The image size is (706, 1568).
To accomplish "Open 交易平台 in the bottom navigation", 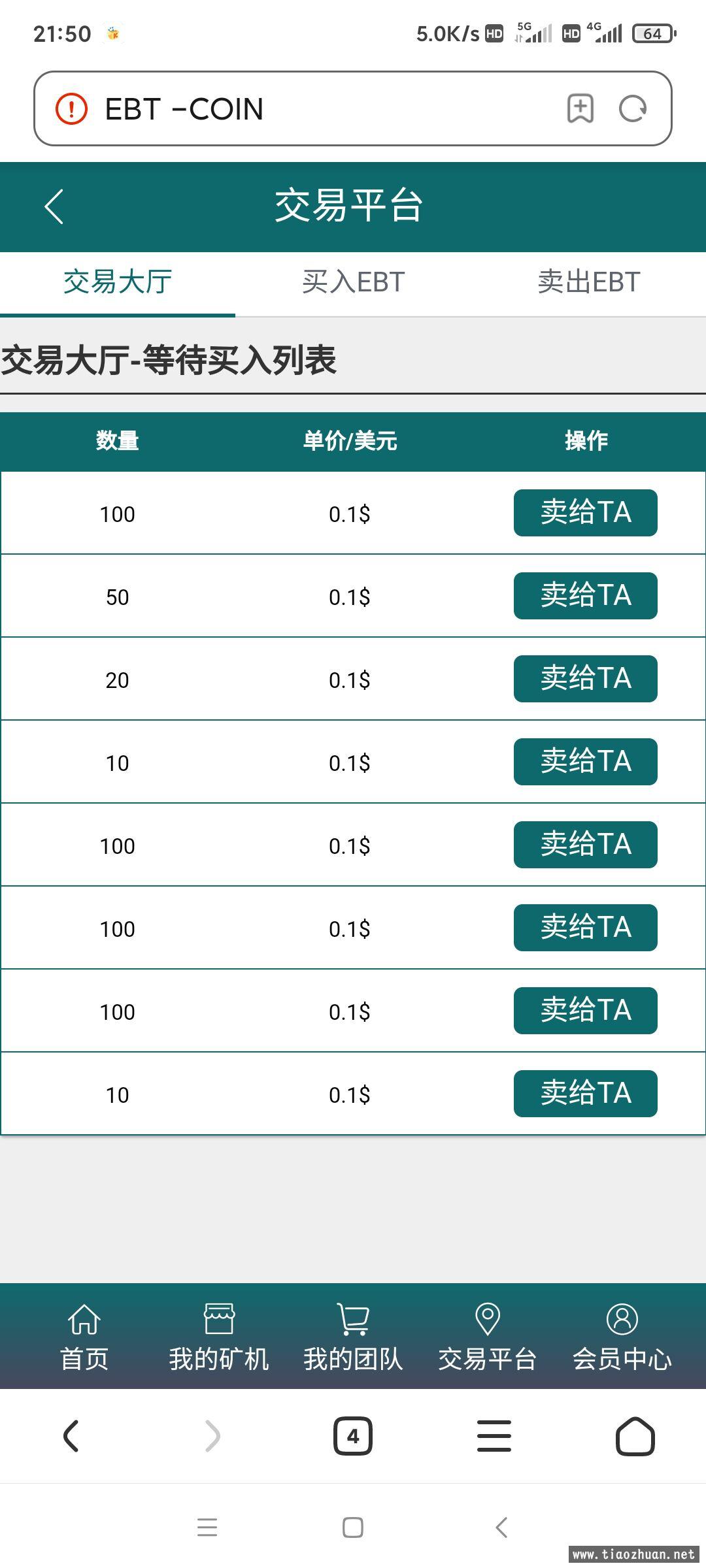I will click(x=488, y=1337).
